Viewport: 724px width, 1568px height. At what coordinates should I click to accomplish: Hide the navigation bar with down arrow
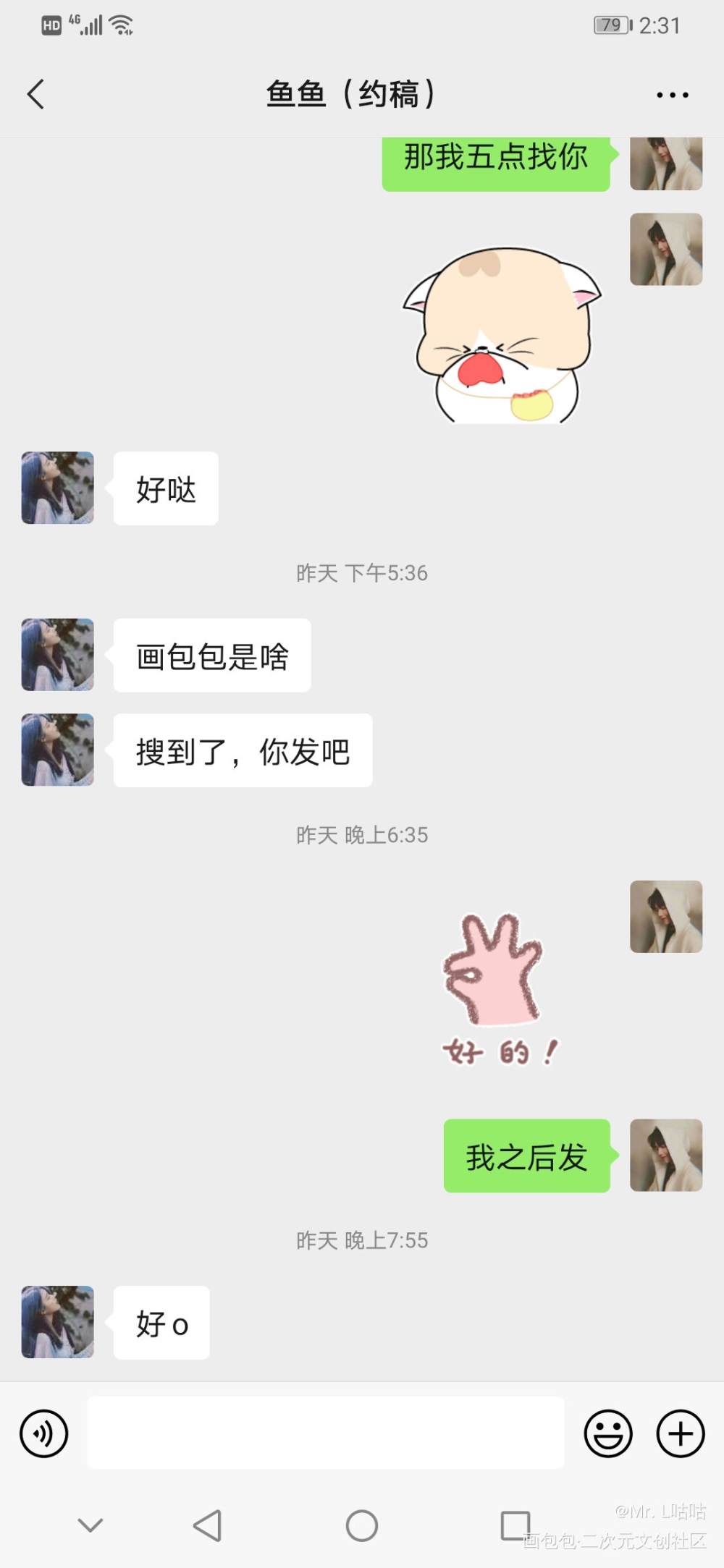click(90, 1526)
